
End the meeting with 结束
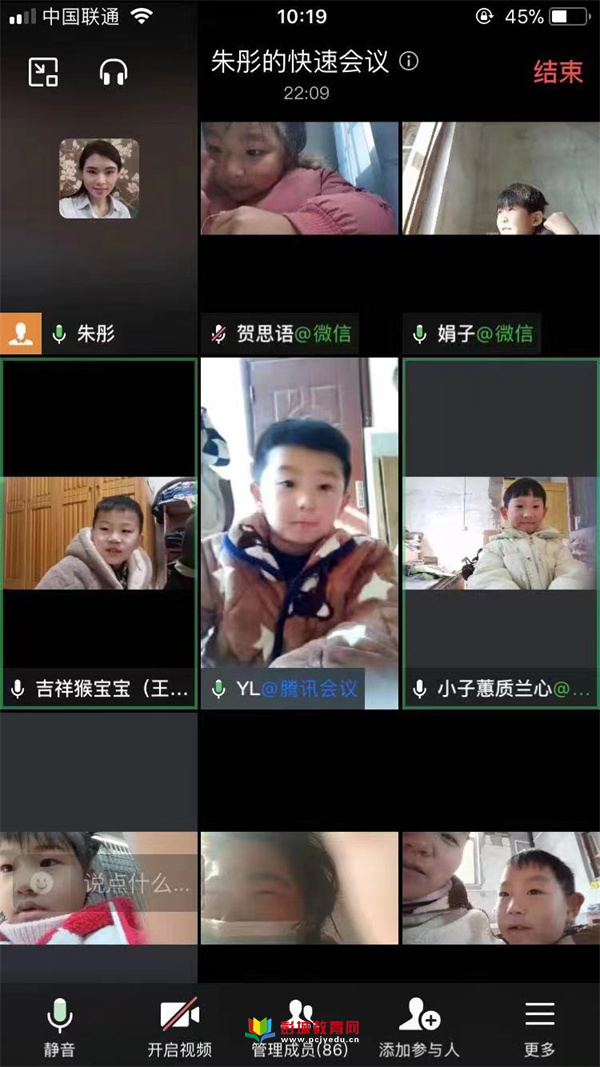pos(557,72)
